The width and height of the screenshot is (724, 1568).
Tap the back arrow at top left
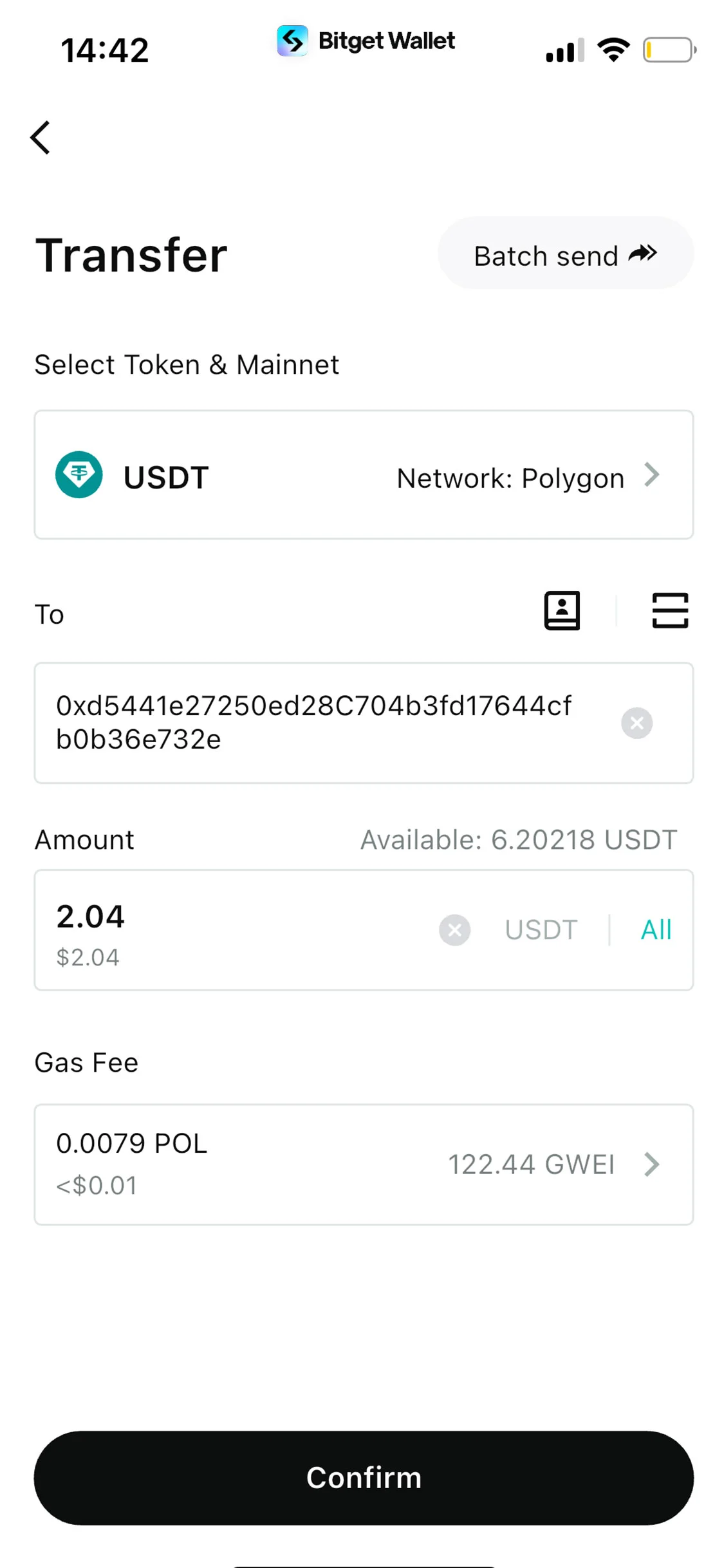[x=40, y=137]
